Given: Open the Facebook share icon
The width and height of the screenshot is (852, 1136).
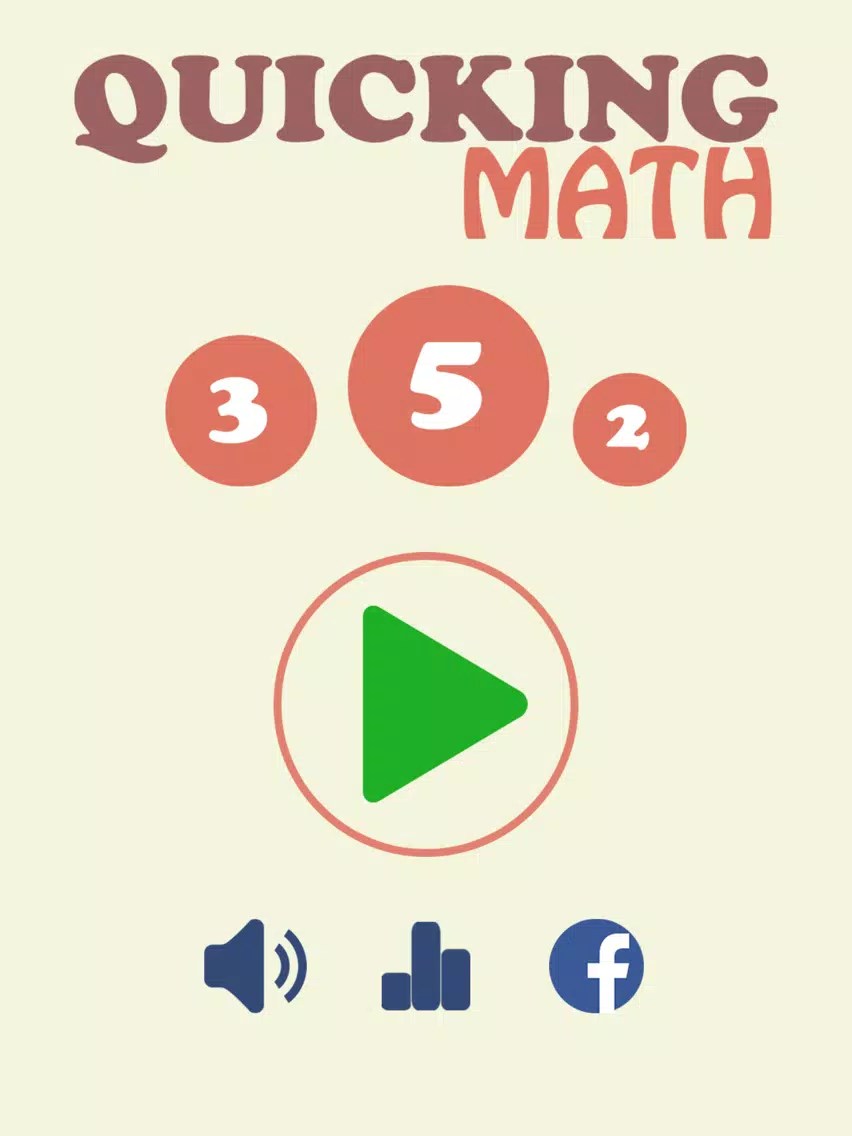Looking at the screenshot, I should 596,966.
